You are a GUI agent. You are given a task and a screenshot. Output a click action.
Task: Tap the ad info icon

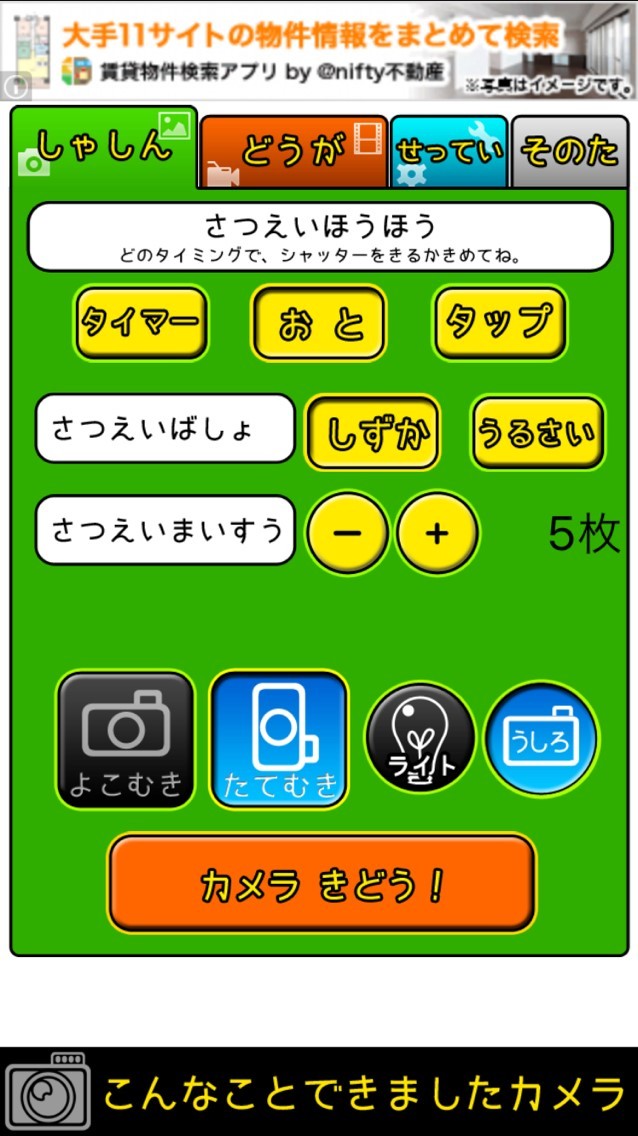point(15,87)
